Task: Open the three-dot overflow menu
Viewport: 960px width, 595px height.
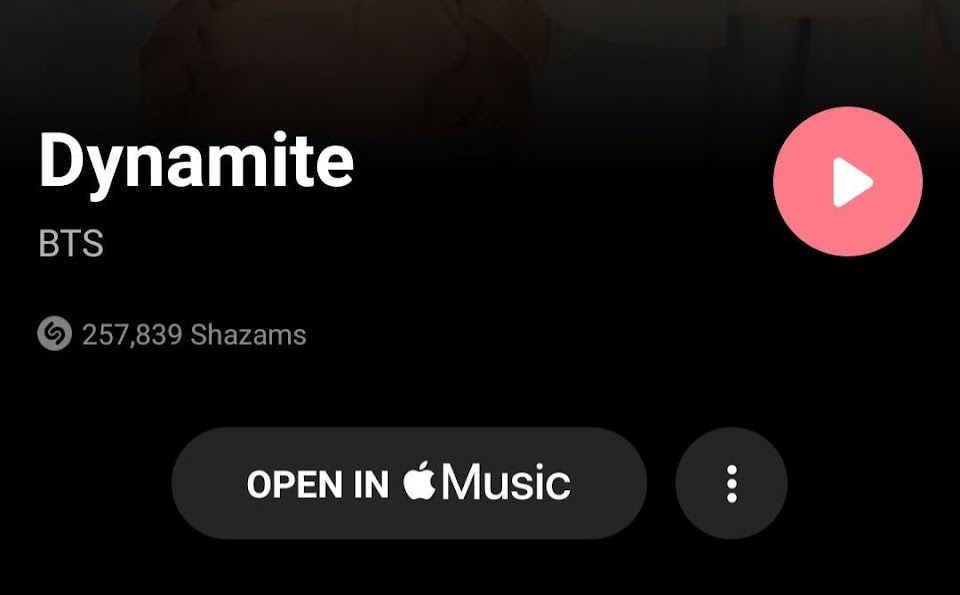Action: pyautogui.click(x=731, y=483)
